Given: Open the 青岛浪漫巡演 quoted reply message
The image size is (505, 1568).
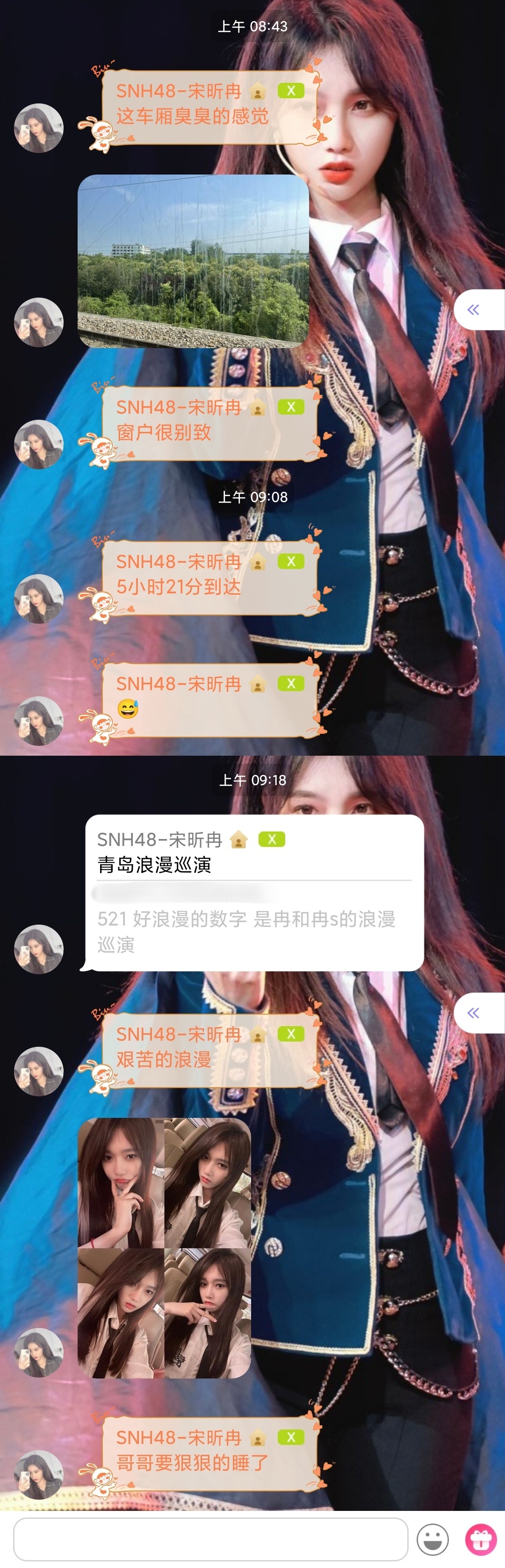Looking at the screenshot, I should (x=254, y=892).
